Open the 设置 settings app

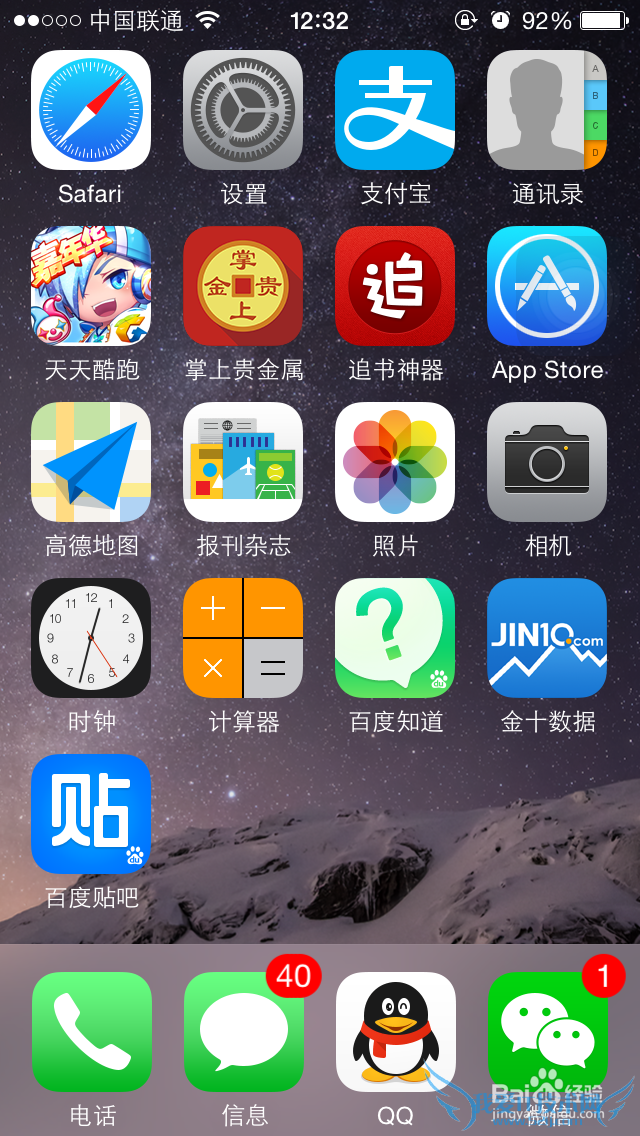tap(243, 110)
